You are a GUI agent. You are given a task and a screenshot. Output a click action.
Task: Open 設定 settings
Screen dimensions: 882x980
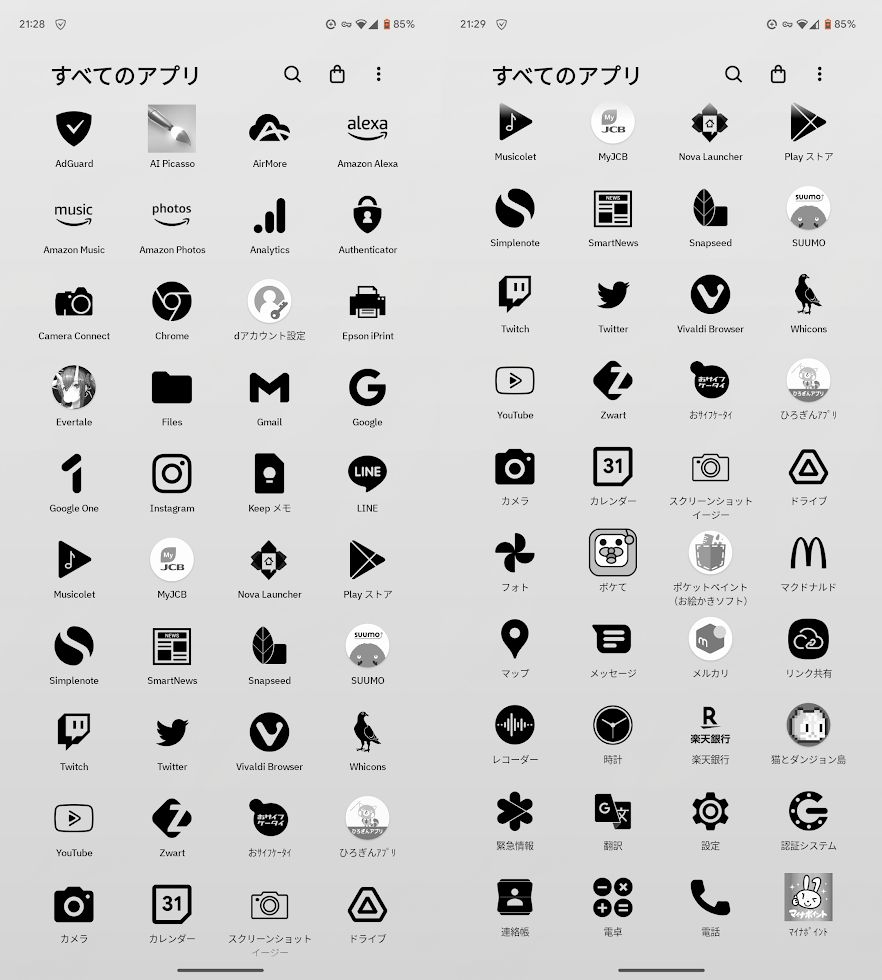coord(710,811)
